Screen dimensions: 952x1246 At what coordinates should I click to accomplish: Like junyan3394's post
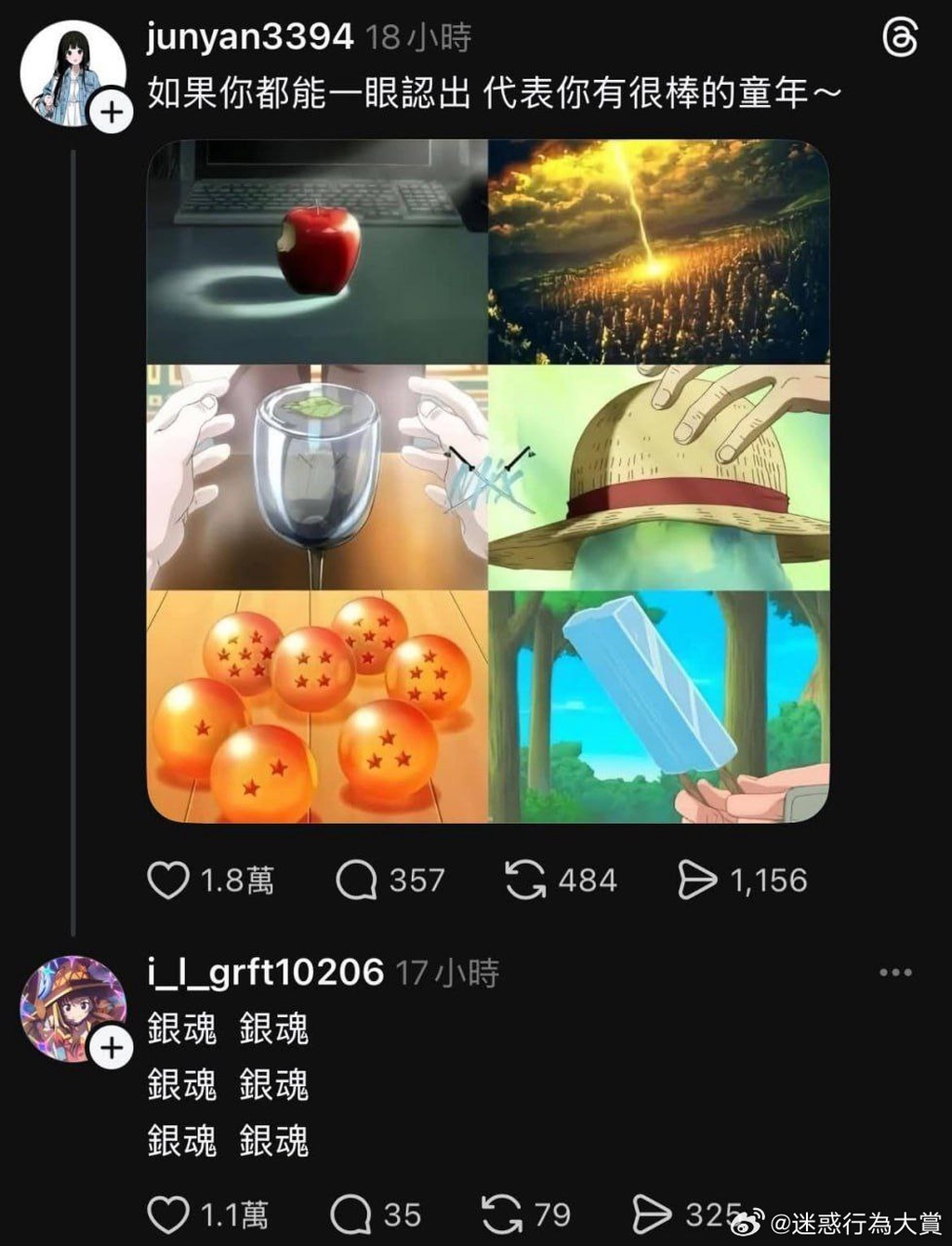coord(168,881)
